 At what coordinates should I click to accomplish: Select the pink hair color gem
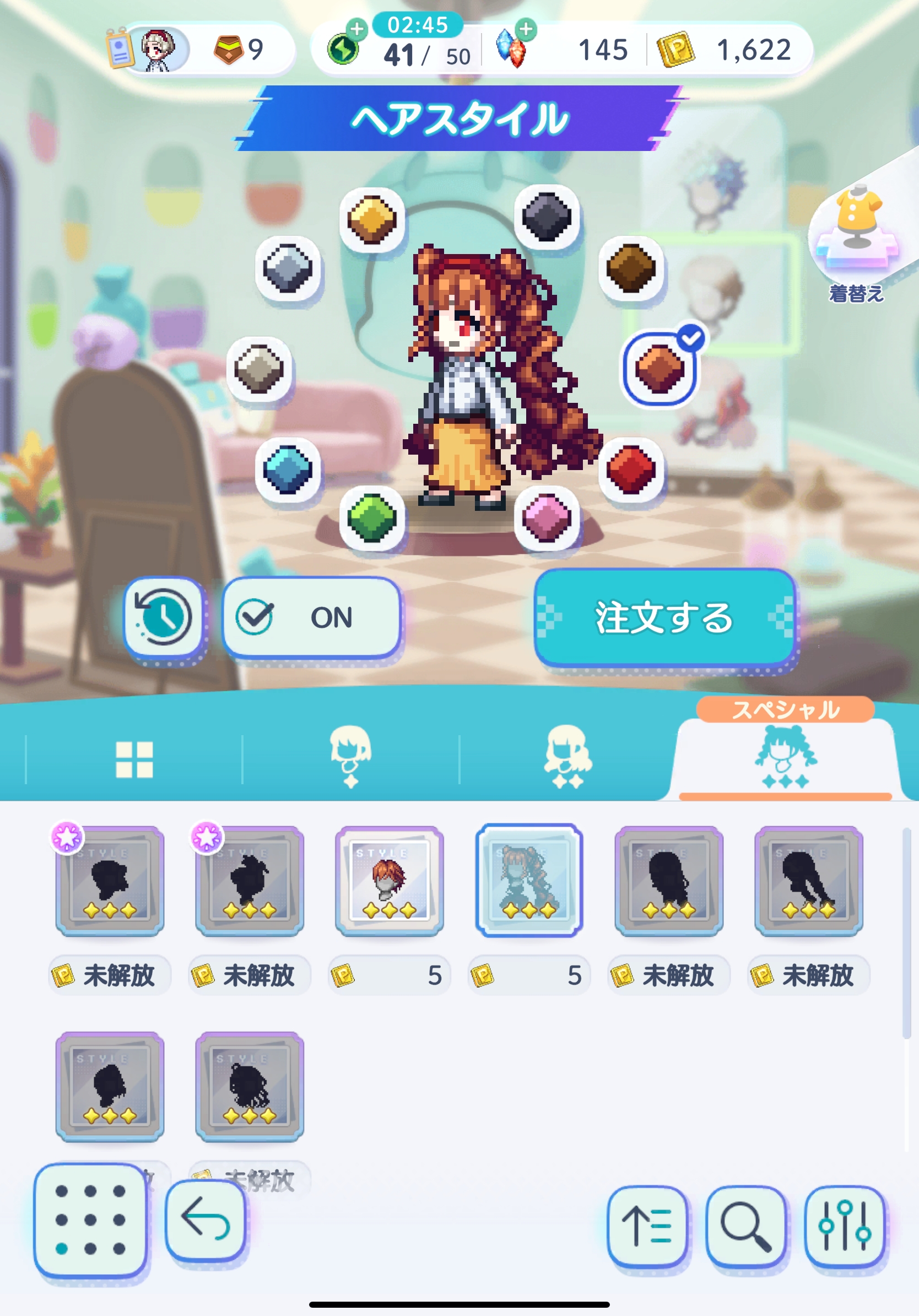[x=547, y=517]
